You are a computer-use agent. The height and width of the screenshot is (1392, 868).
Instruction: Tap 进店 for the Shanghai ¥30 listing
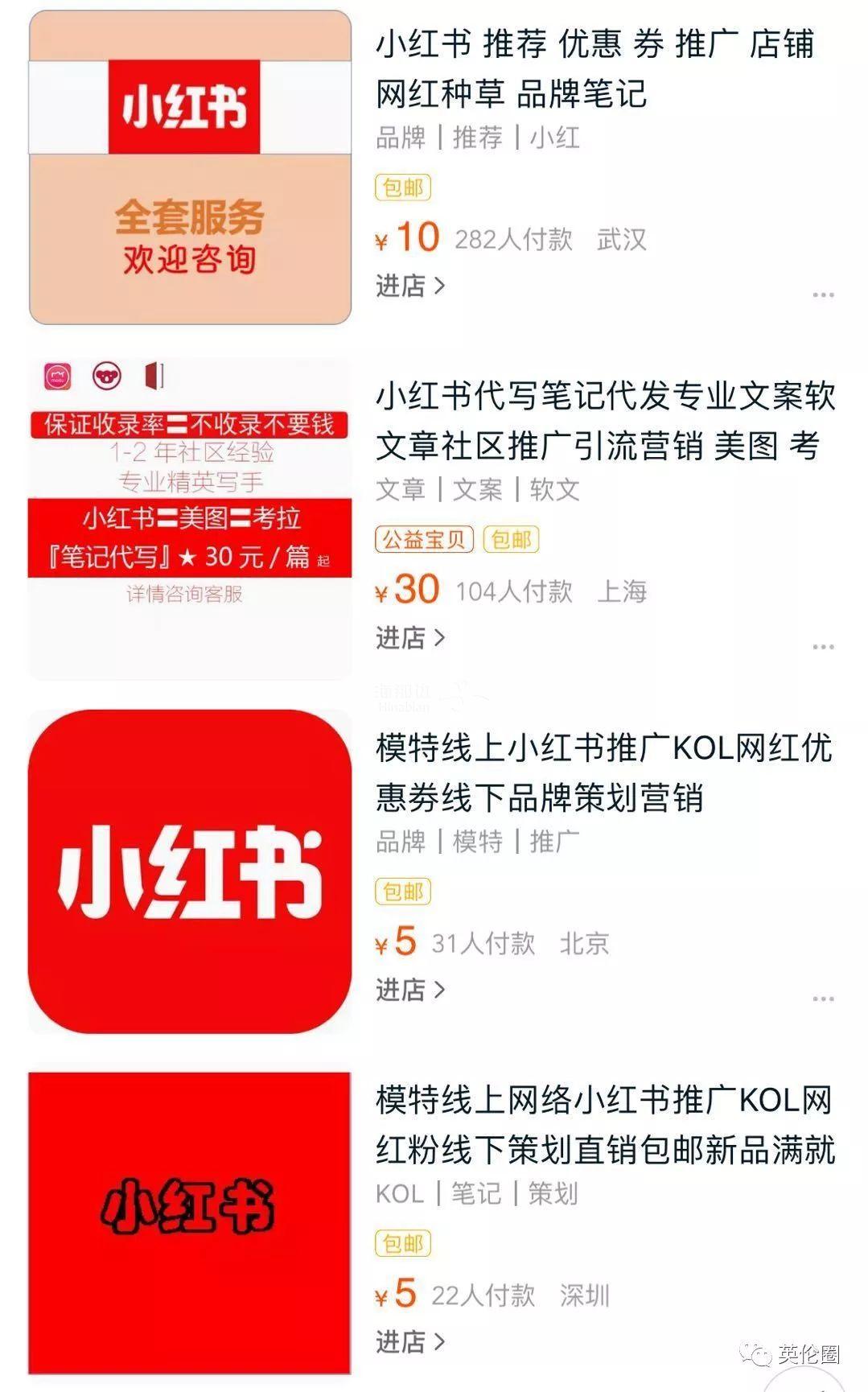point(409,638)
